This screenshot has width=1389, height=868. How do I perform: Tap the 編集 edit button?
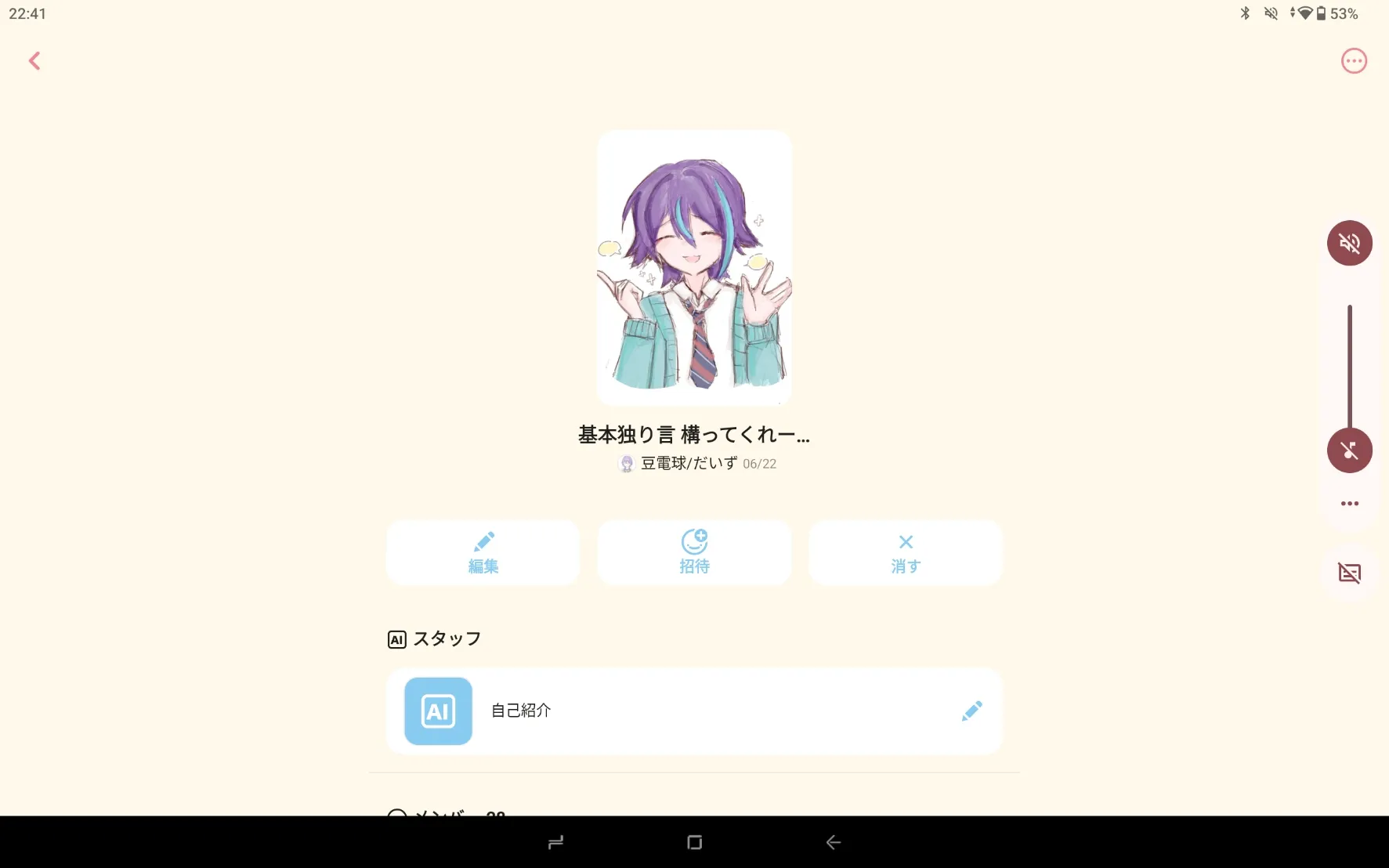click(483, 553)
